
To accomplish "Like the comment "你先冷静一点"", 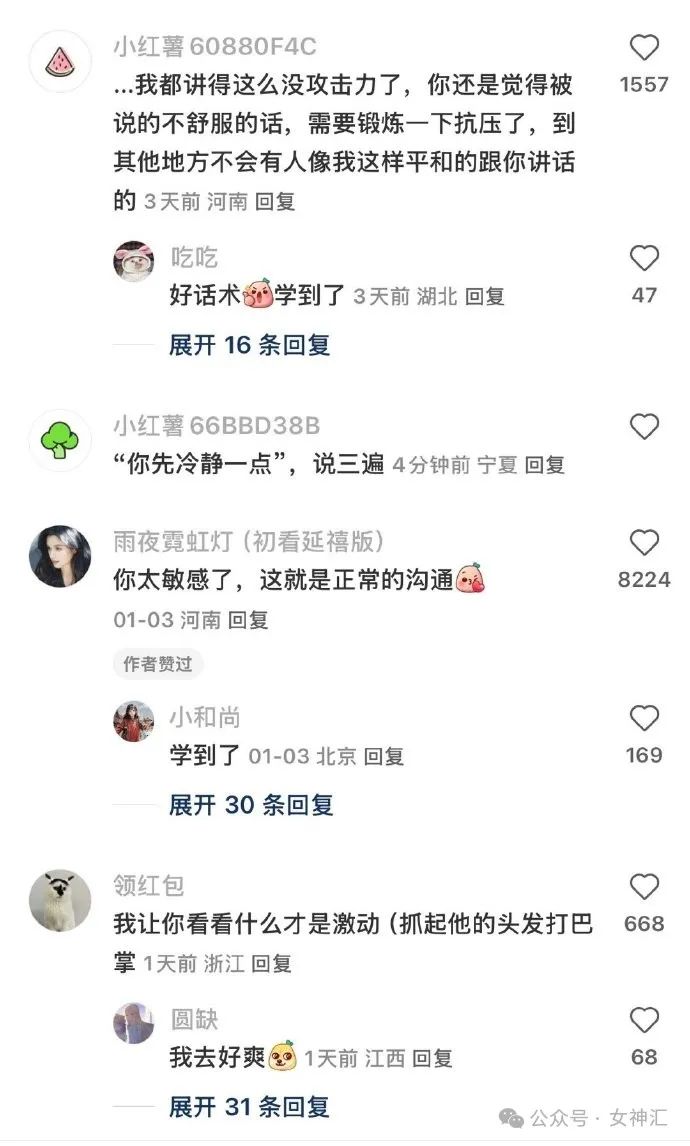I will coord(644,426).
